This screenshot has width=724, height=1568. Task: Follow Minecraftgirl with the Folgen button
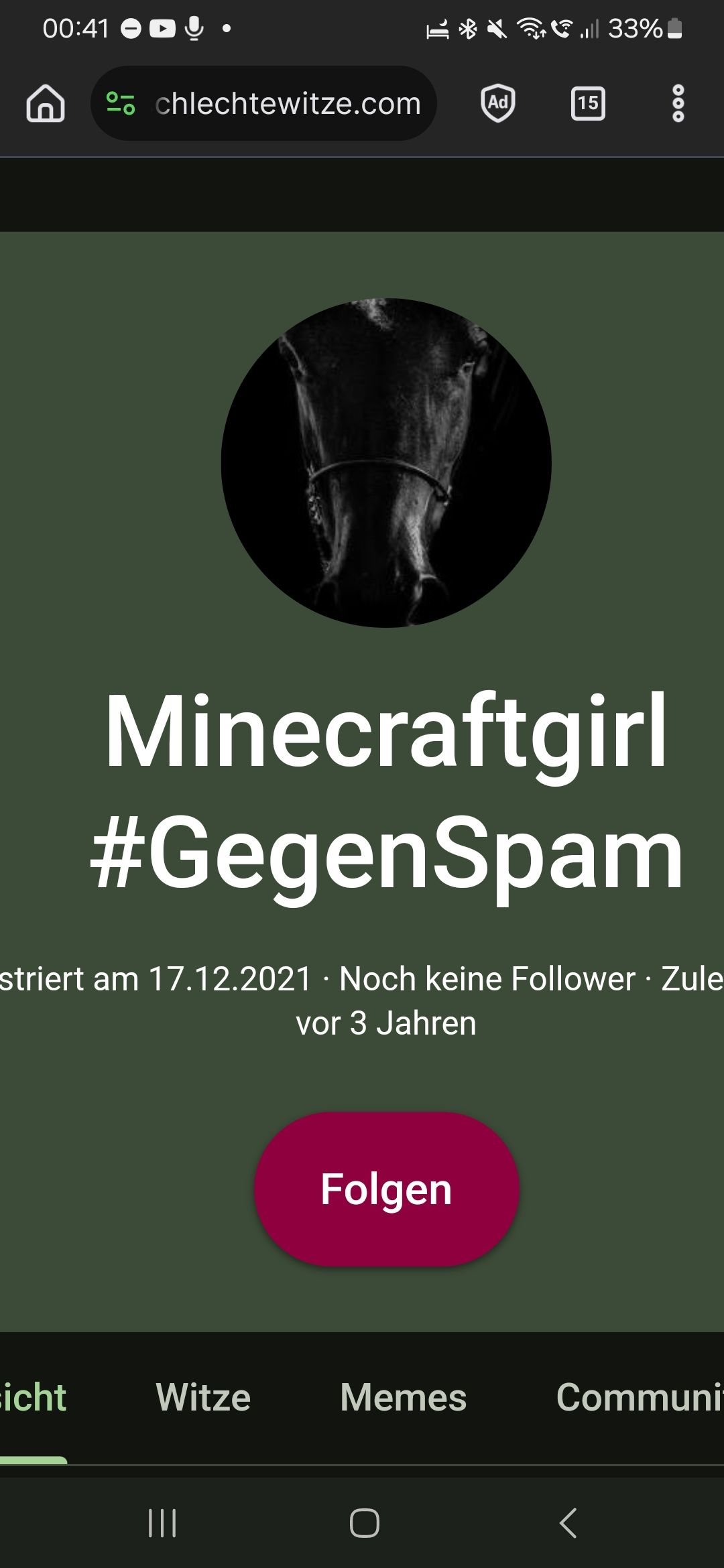(386, 1189)
